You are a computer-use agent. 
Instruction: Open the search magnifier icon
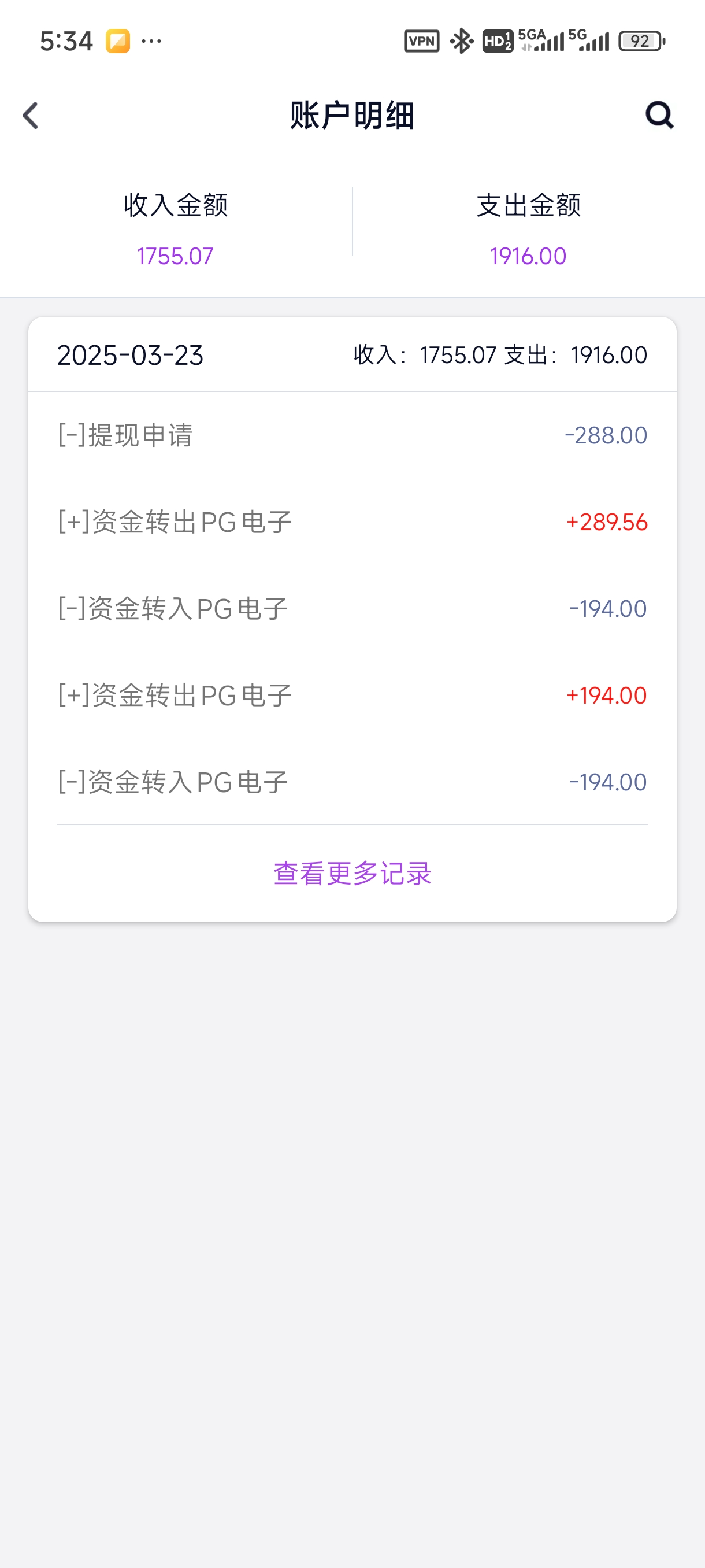point(659,115)
